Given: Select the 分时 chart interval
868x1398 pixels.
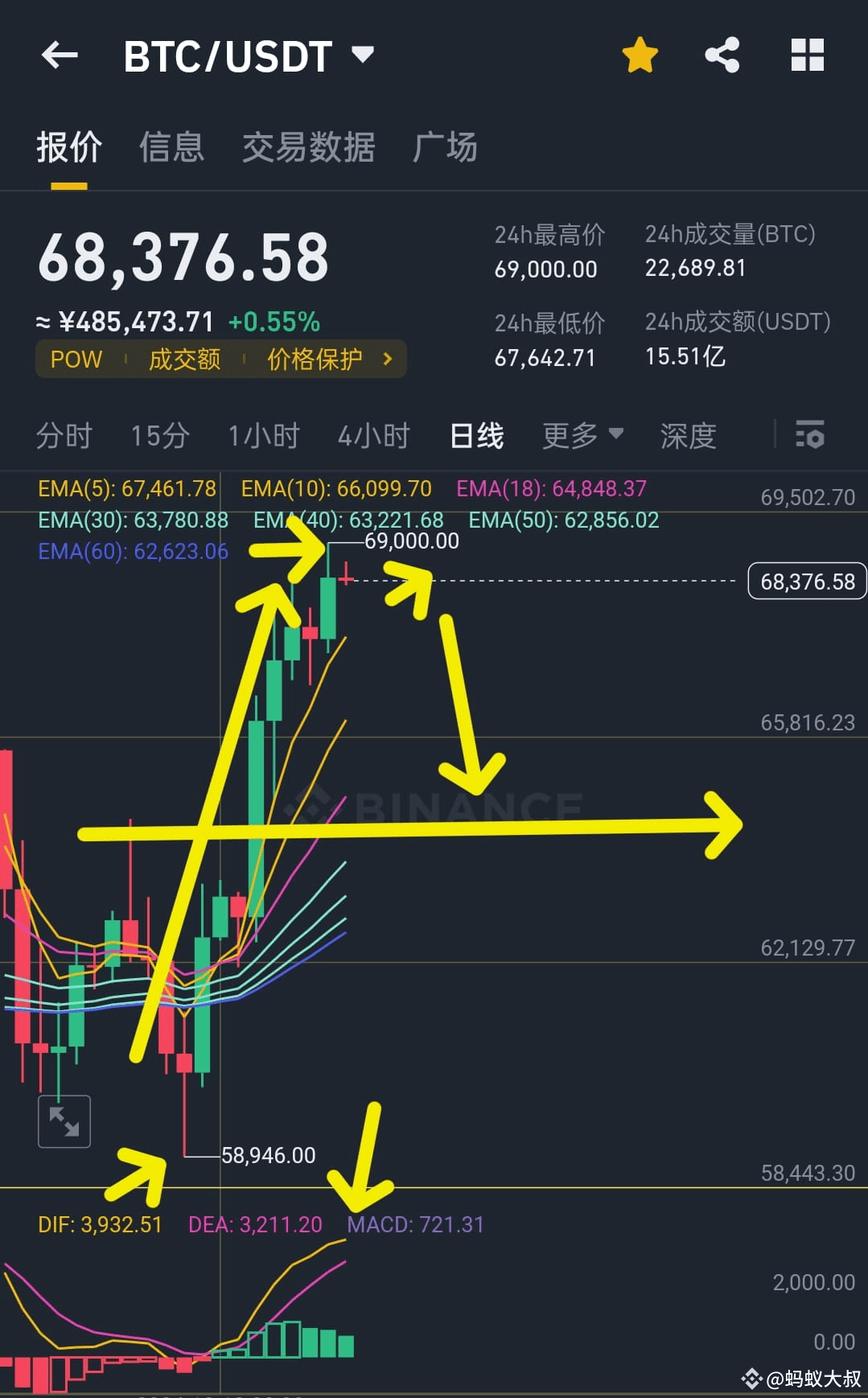Looking at the screenshot, I should 64,436.
